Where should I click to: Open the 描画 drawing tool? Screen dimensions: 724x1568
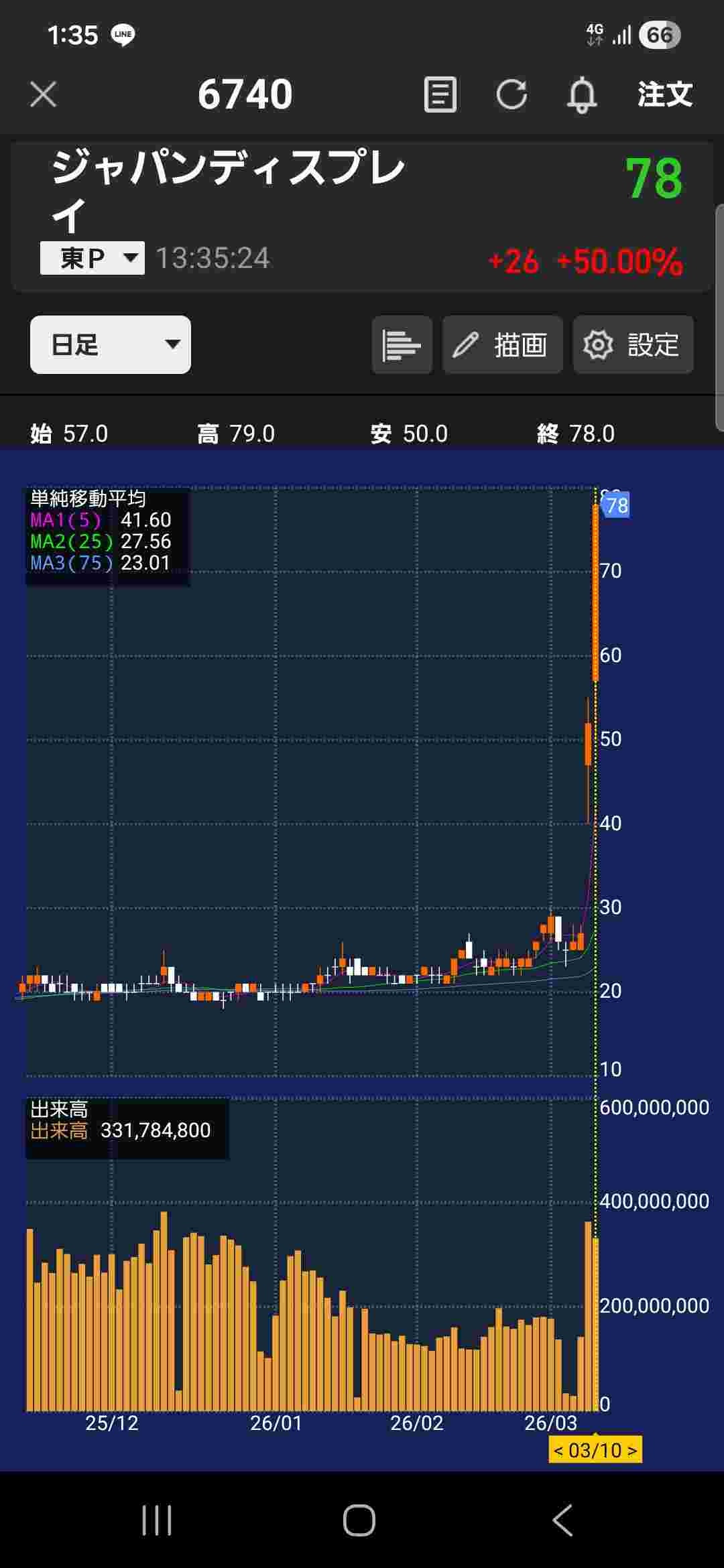click(502, 345)
